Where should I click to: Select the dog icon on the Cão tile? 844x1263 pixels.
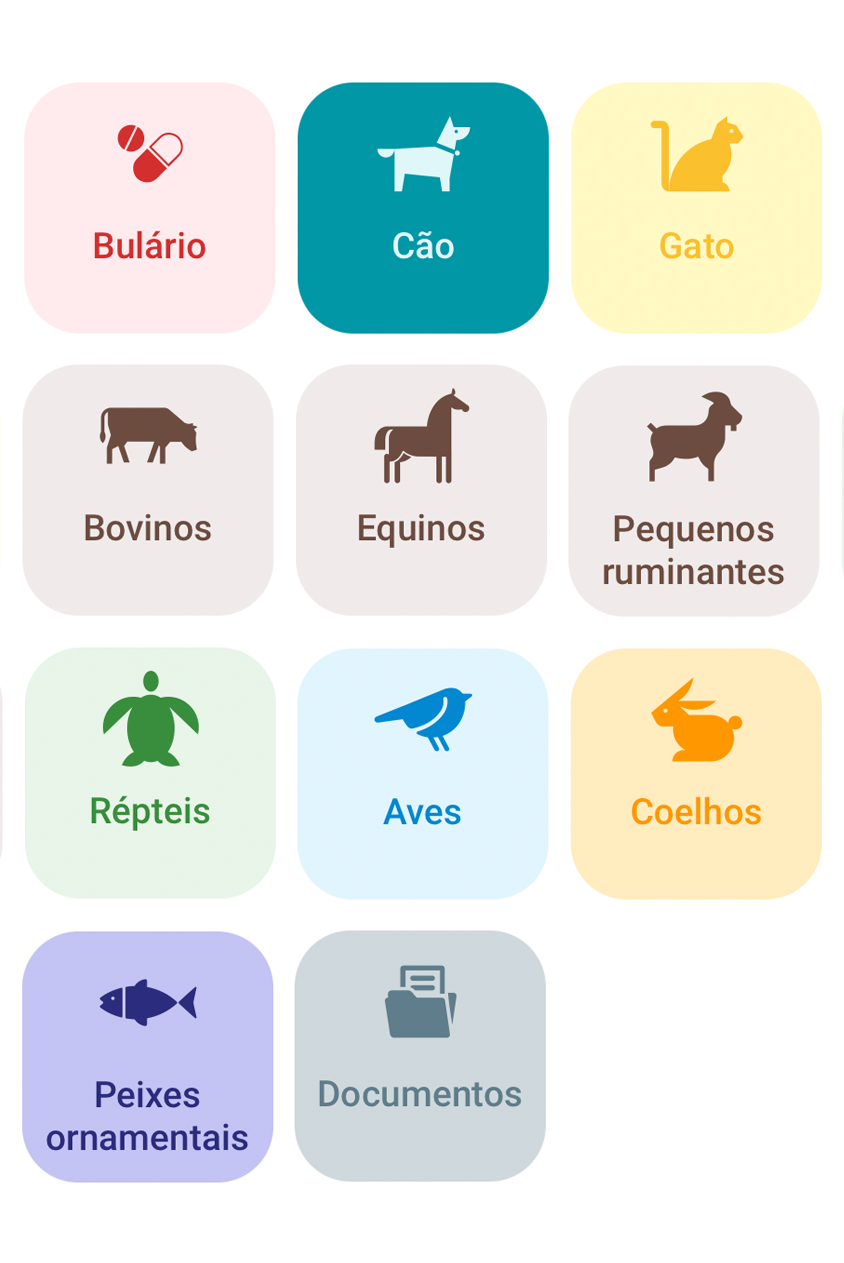422,153
